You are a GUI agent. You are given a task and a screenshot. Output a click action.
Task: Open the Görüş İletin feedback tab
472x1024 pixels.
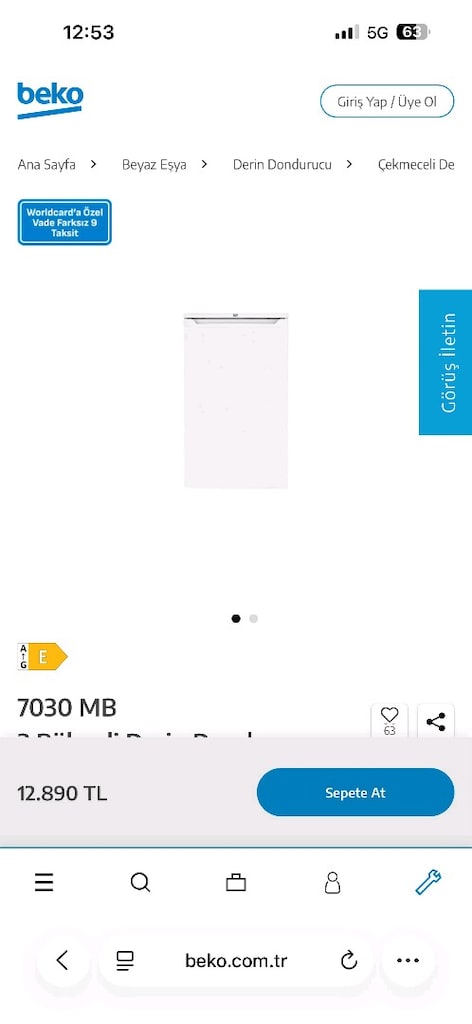[446, 362]
